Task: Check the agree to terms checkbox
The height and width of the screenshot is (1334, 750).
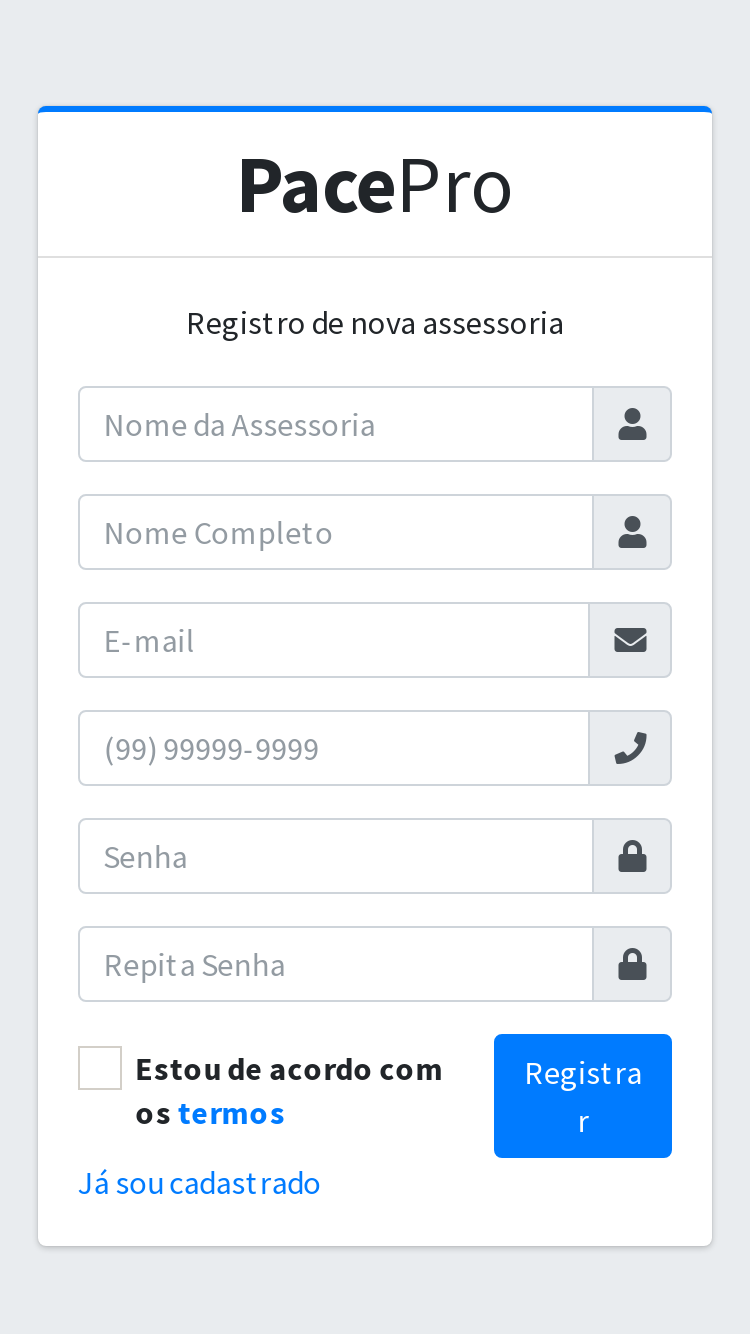Action: (x=100, y=1068)
